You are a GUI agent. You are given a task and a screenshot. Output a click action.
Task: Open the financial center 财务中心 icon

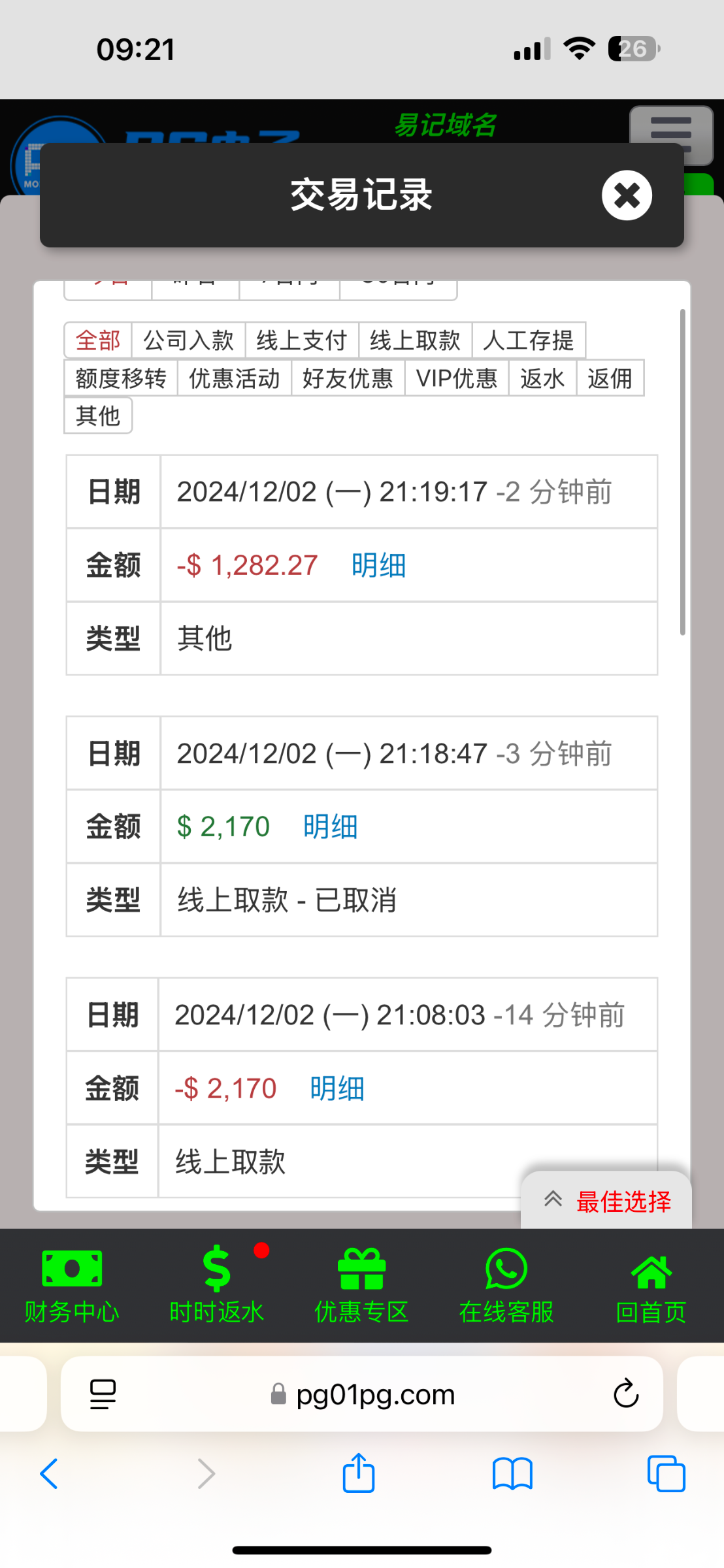click(71, 1281)
